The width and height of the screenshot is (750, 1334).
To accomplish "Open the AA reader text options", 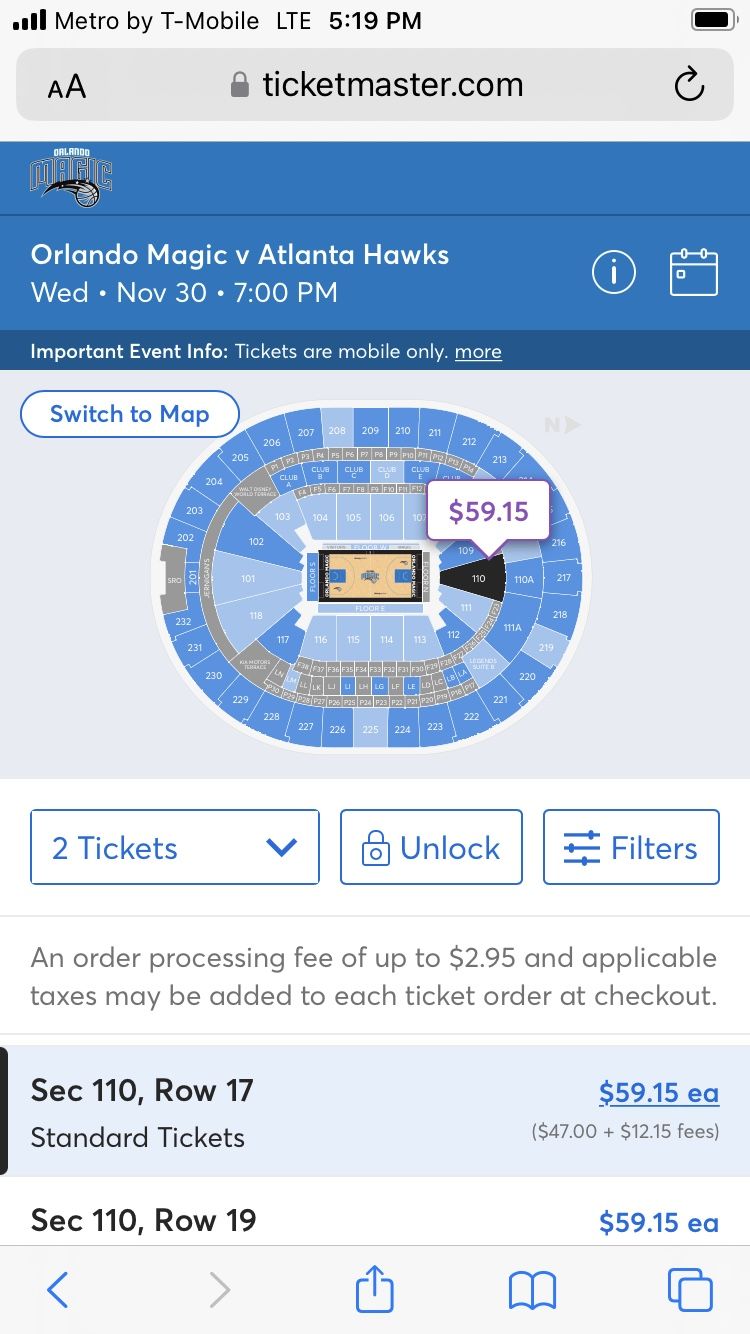I will pyautogui.click(x=67, y=87).
